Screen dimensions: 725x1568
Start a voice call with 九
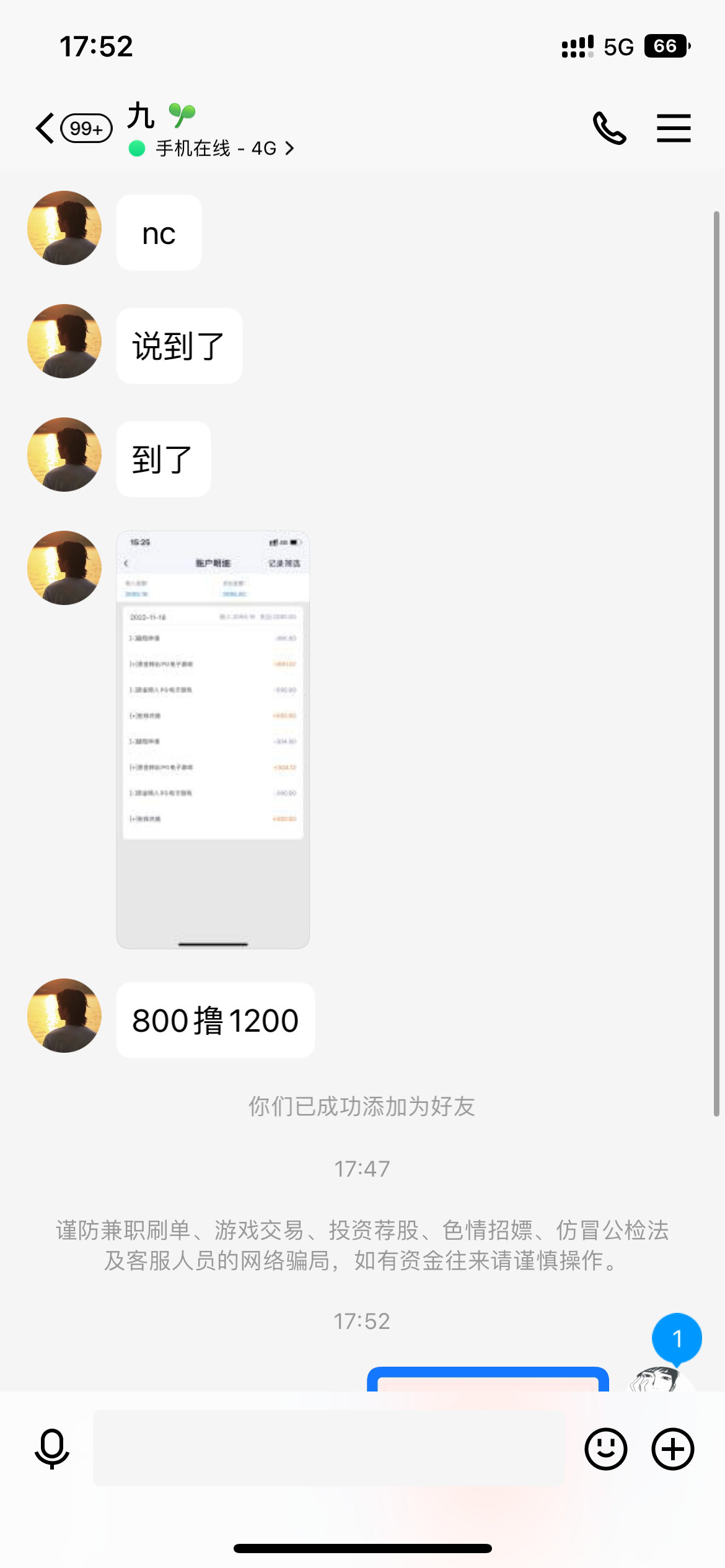tap(609, 128)
